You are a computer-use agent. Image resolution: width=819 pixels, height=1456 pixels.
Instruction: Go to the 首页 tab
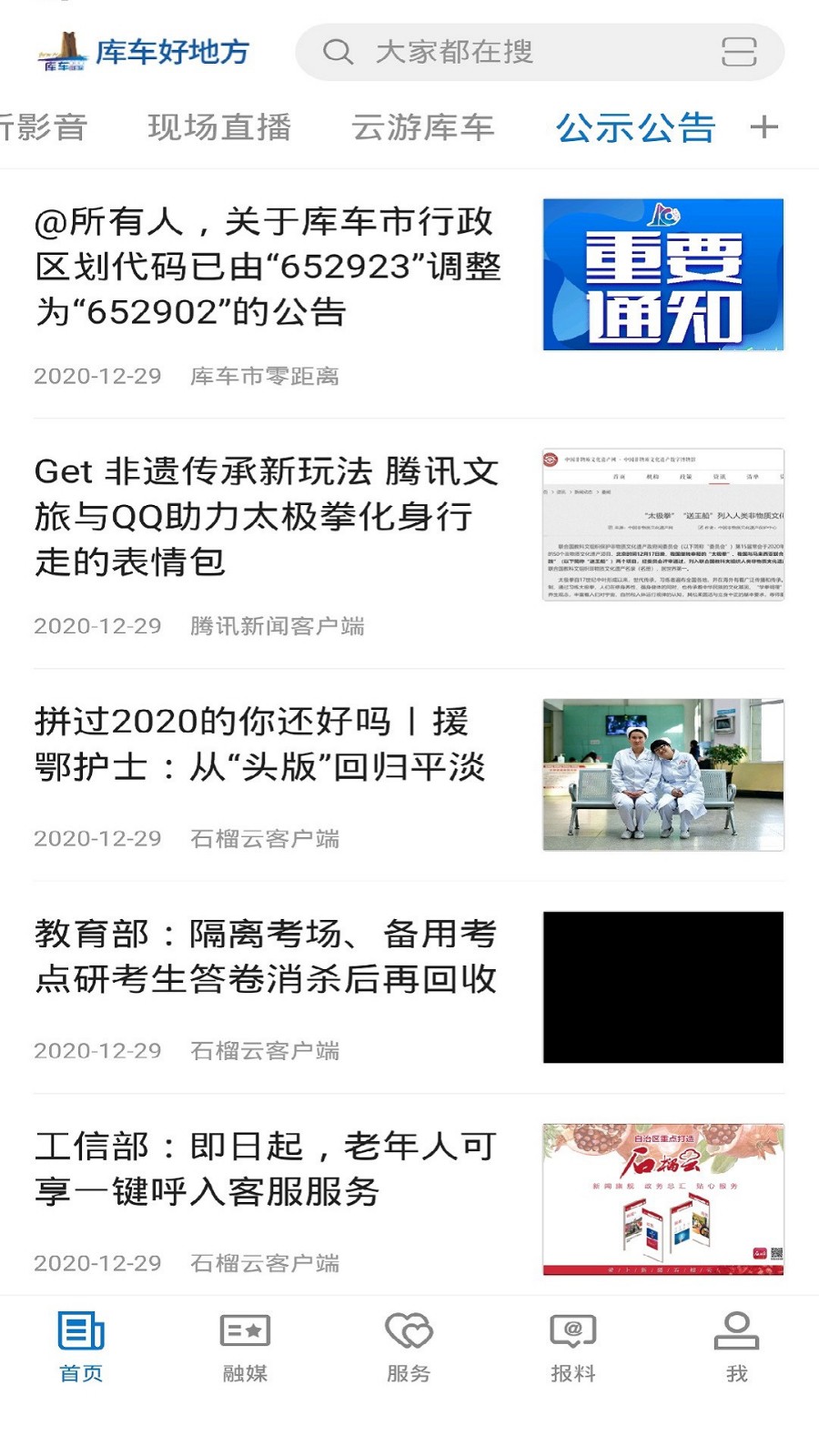(81, 1347)
